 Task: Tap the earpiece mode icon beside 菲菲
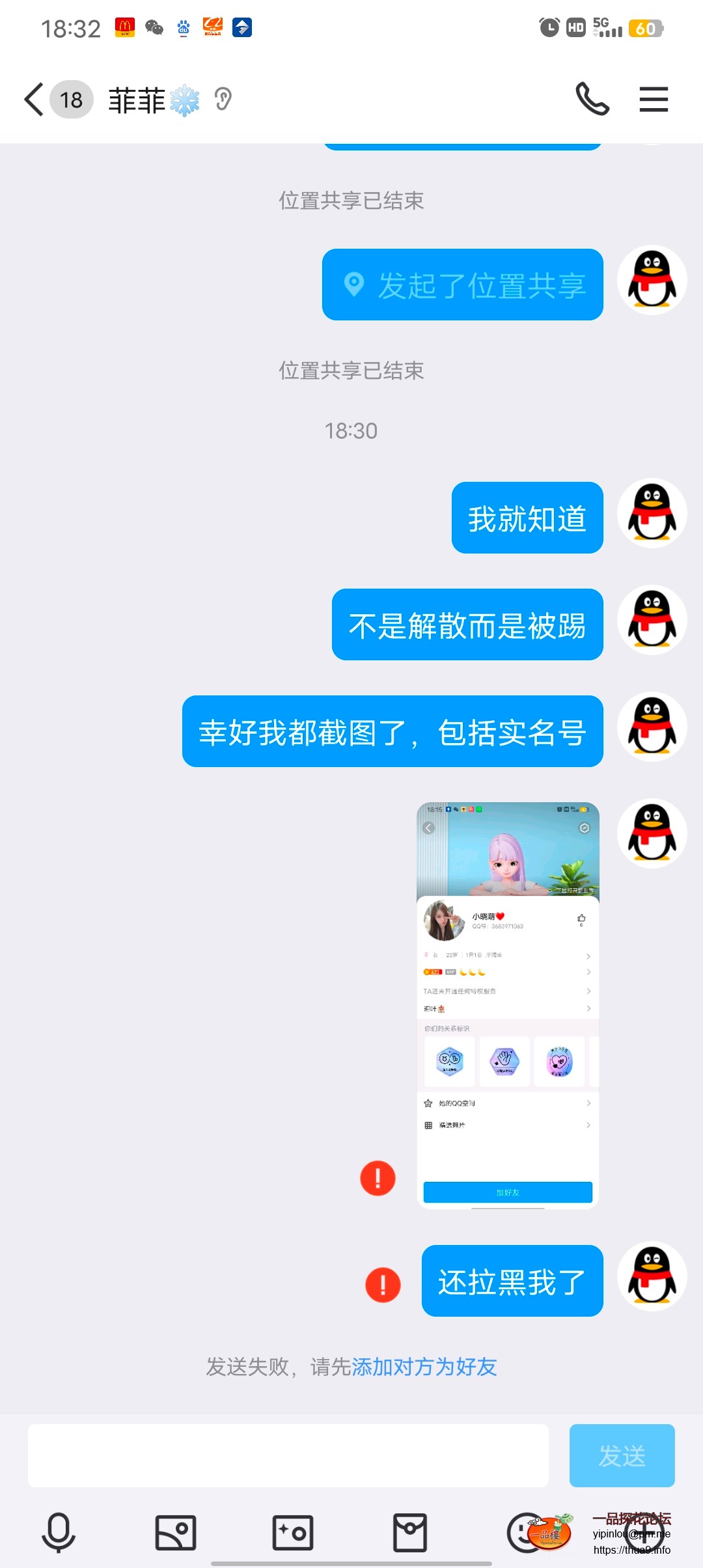coord(223,100)
